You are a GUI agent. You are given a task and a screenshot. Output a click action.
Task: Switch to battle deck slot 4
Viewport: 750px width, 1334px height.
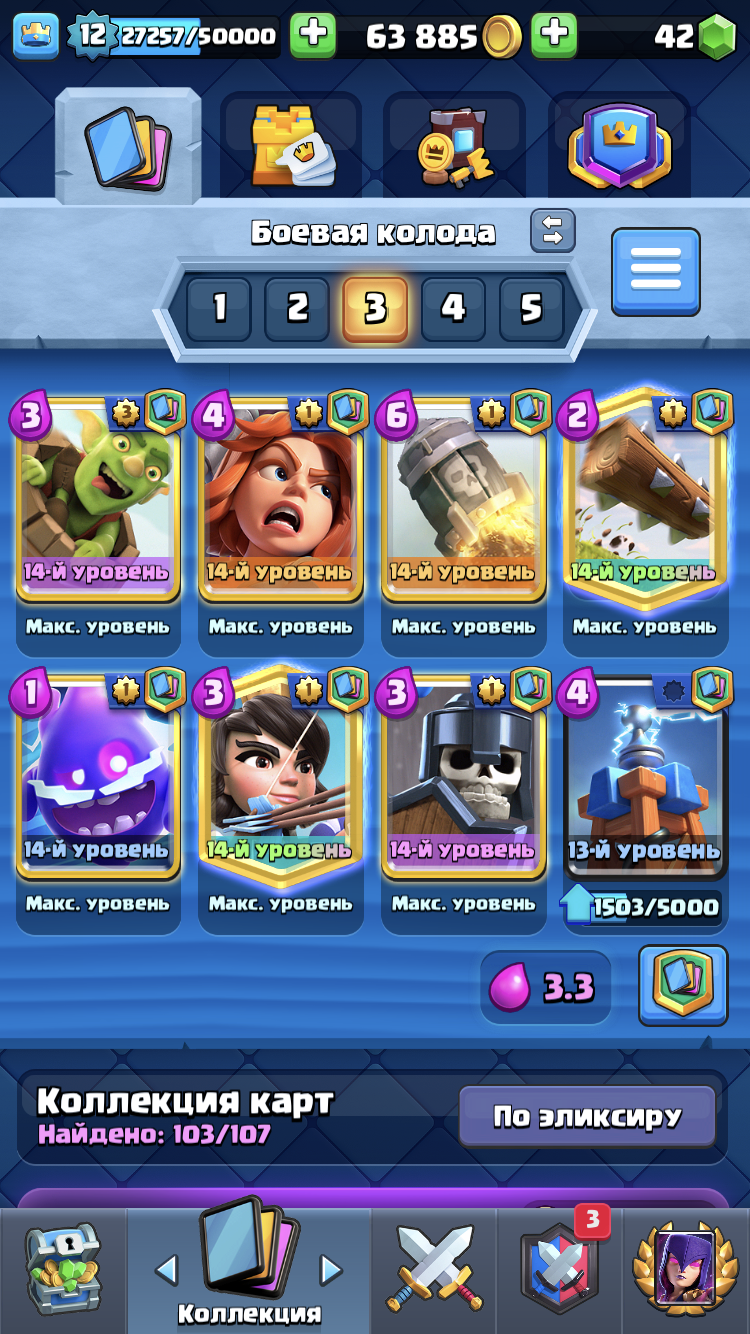pyautogui.click(x=453, y=309)
